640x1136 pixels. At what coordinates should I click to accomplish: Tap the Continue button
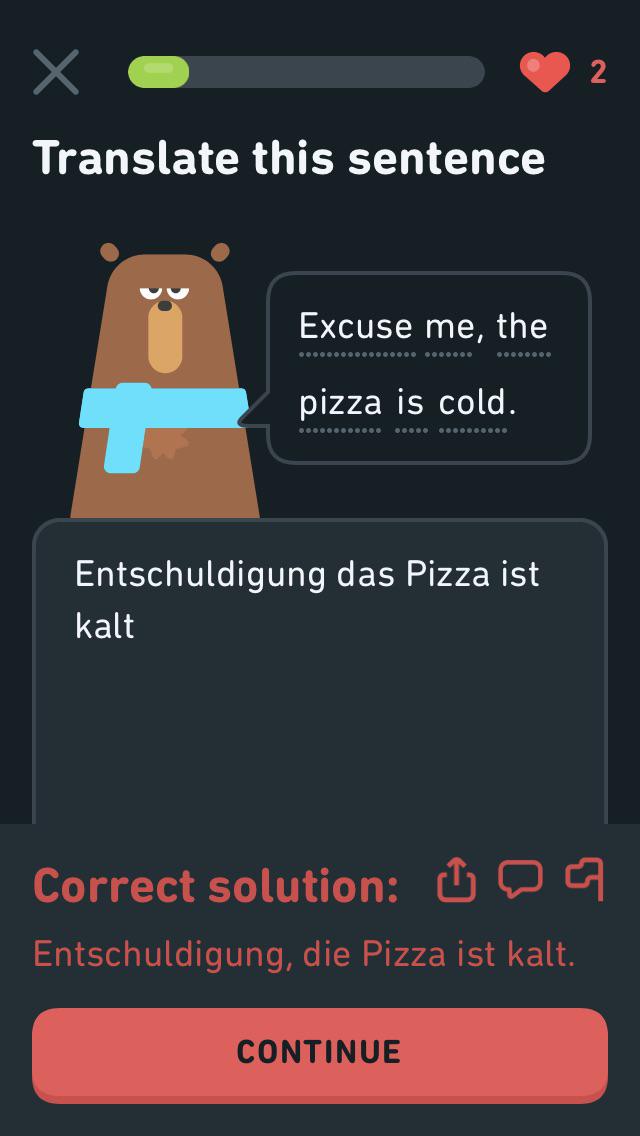click(x=320, y=1052)
